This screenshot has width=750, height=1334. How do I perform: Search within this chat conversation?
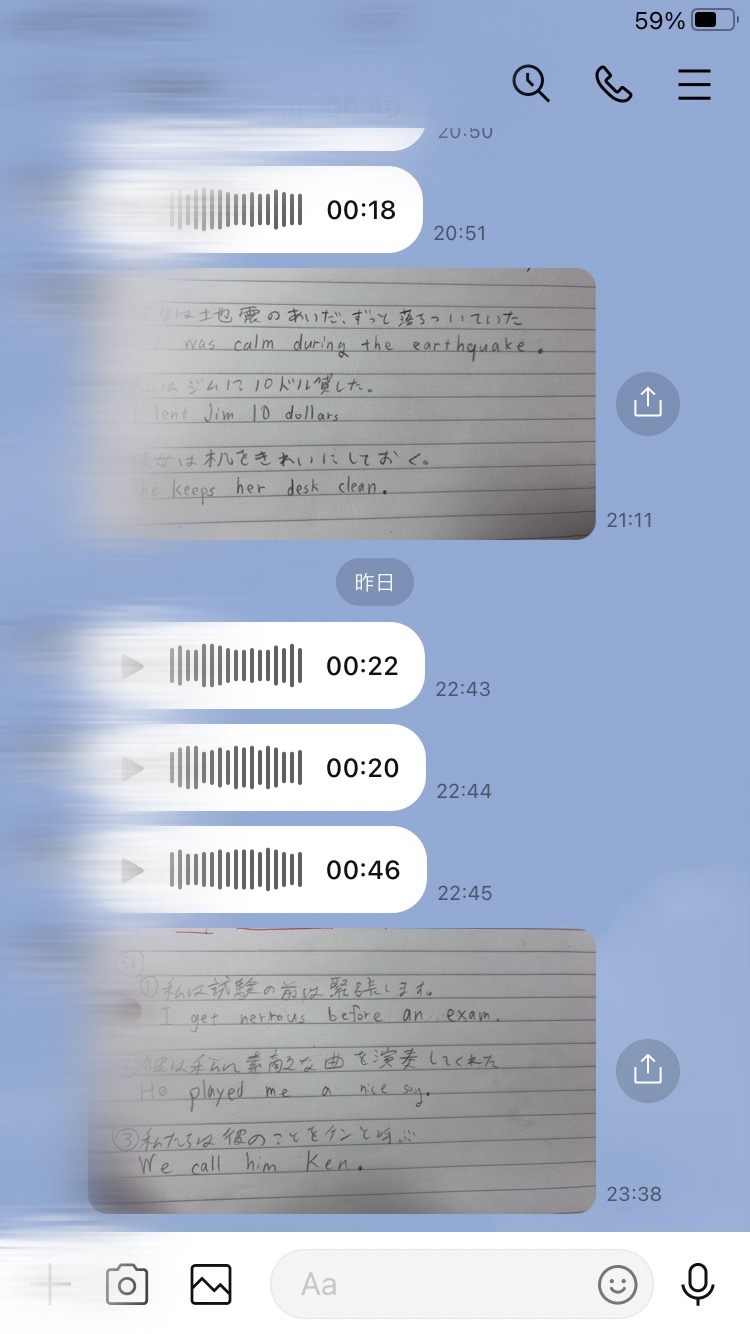pos(531,84)
